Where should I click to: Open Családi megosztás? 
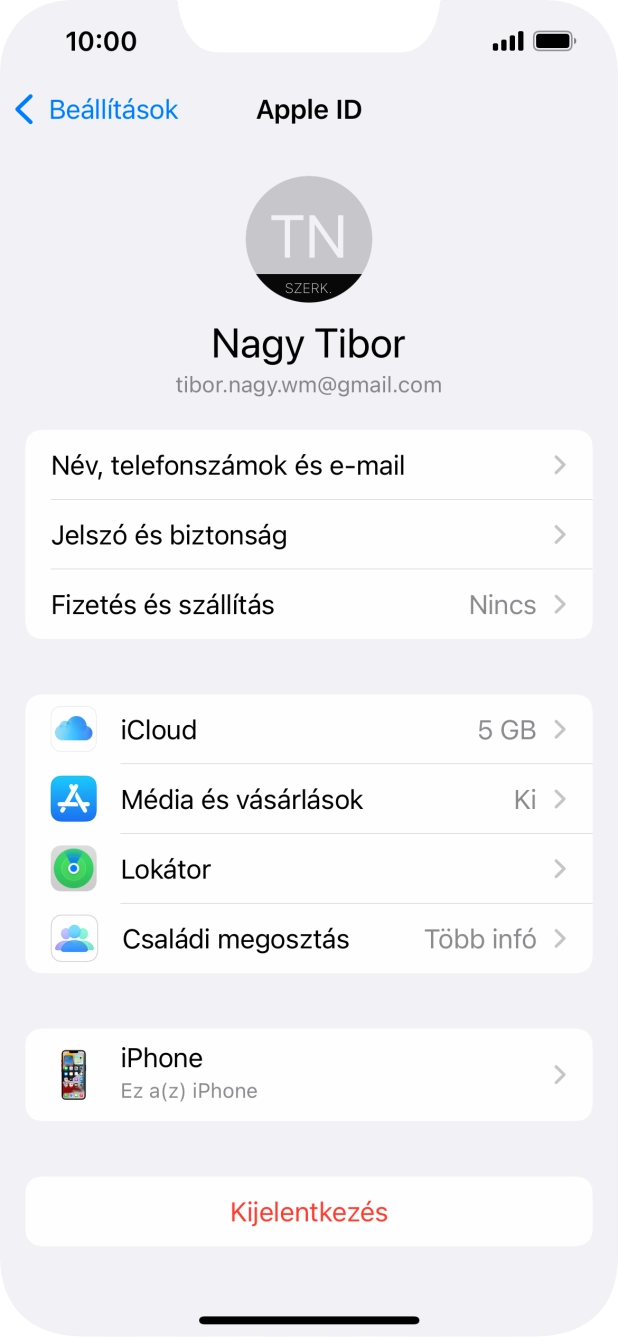coord(308,939)
